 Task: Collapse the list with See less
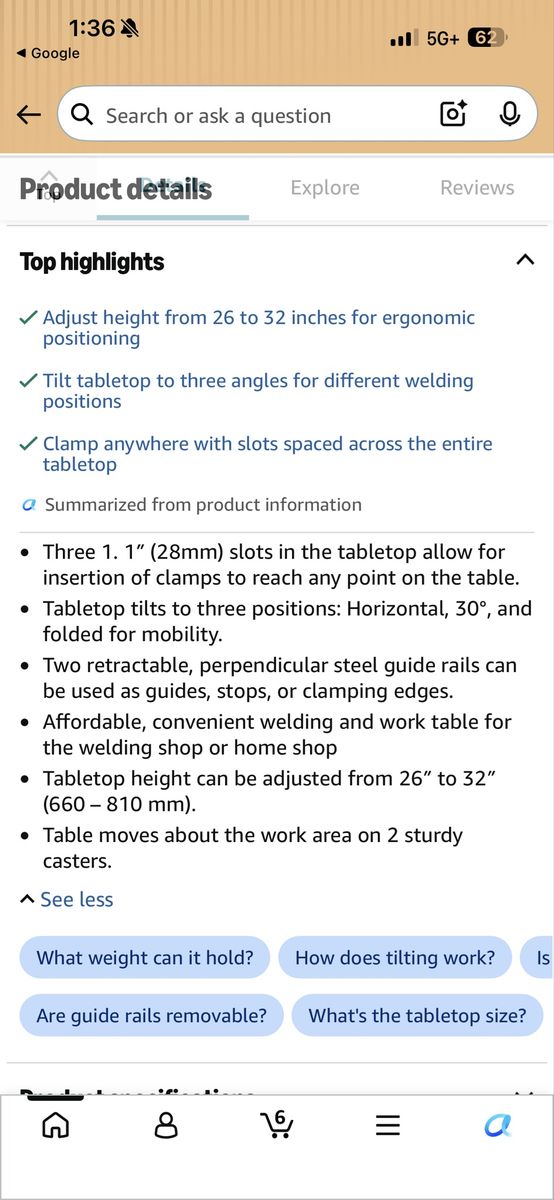click(x=67, y=900)
